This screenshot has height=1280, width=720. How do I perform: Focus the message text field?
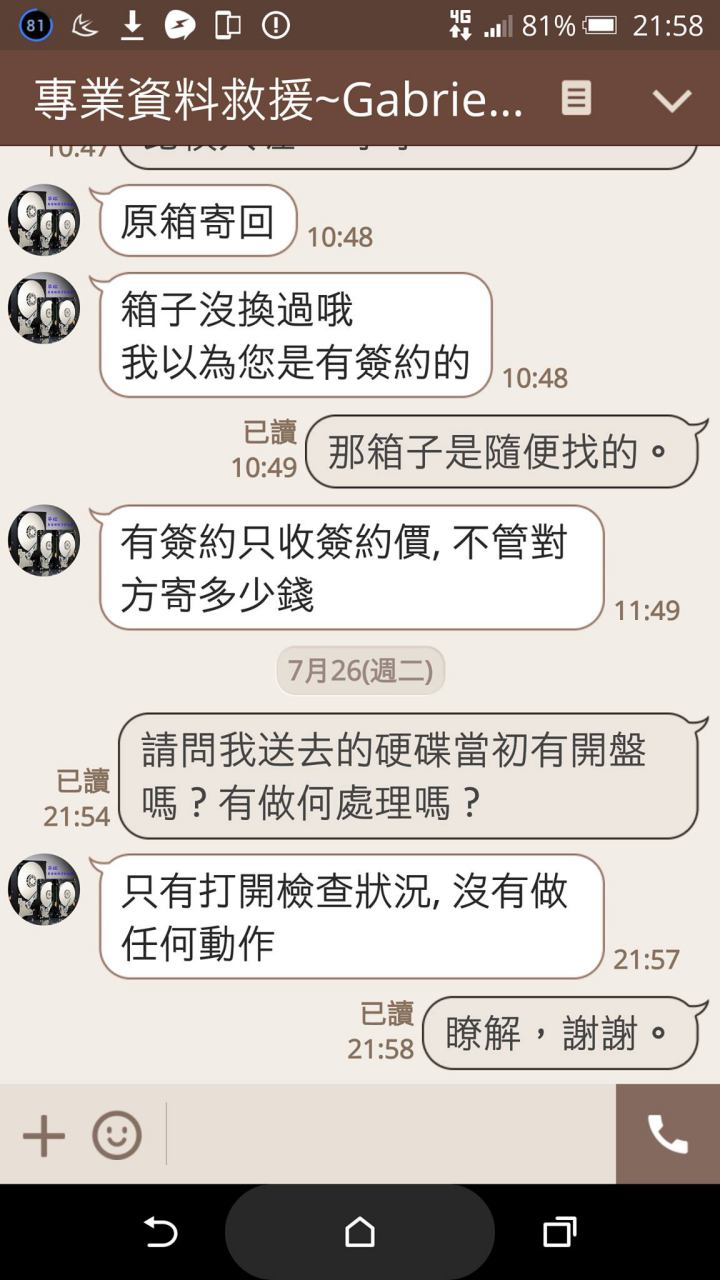[390, 1136]
